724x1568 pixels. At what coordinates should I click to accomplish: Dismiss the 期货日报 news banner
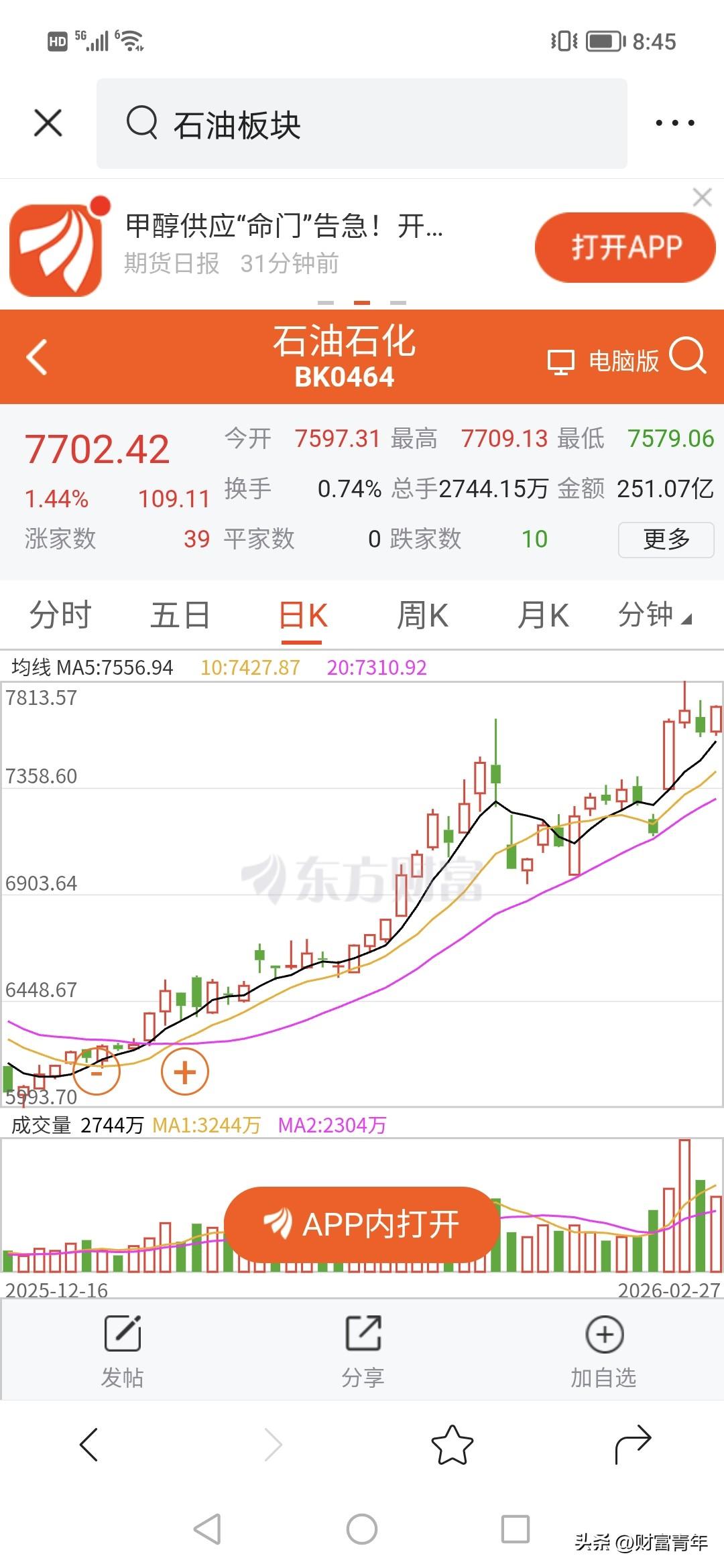[701, 198]
